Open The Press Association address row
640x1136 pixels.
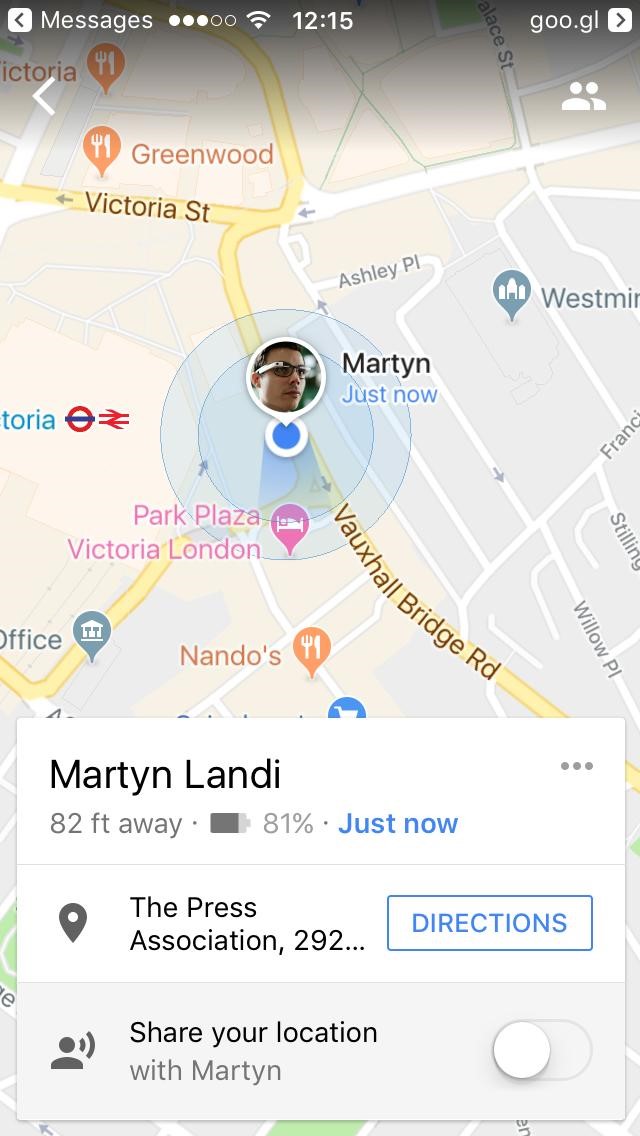point(320,923)
